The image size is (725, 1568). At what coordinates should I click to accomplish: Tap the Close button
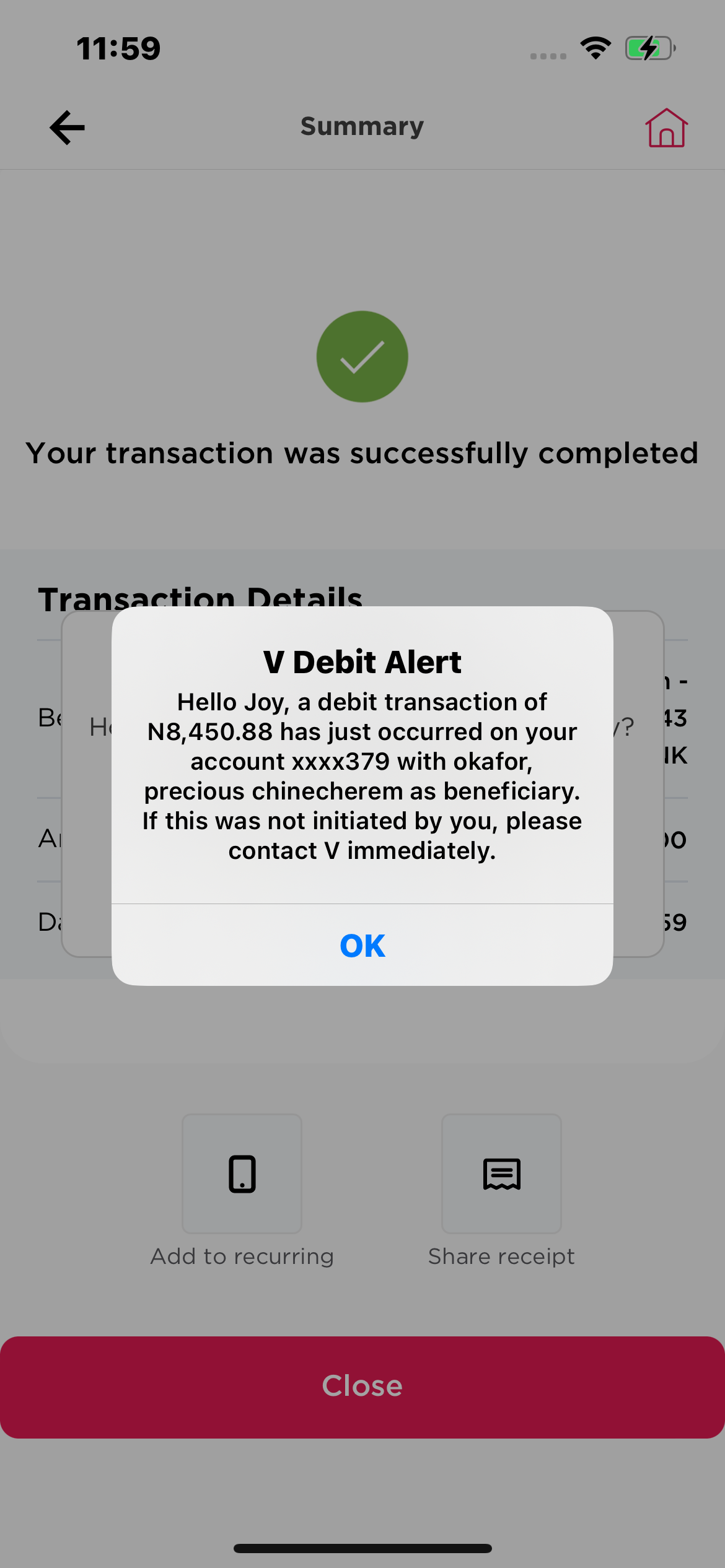(x=362, y=1386)
